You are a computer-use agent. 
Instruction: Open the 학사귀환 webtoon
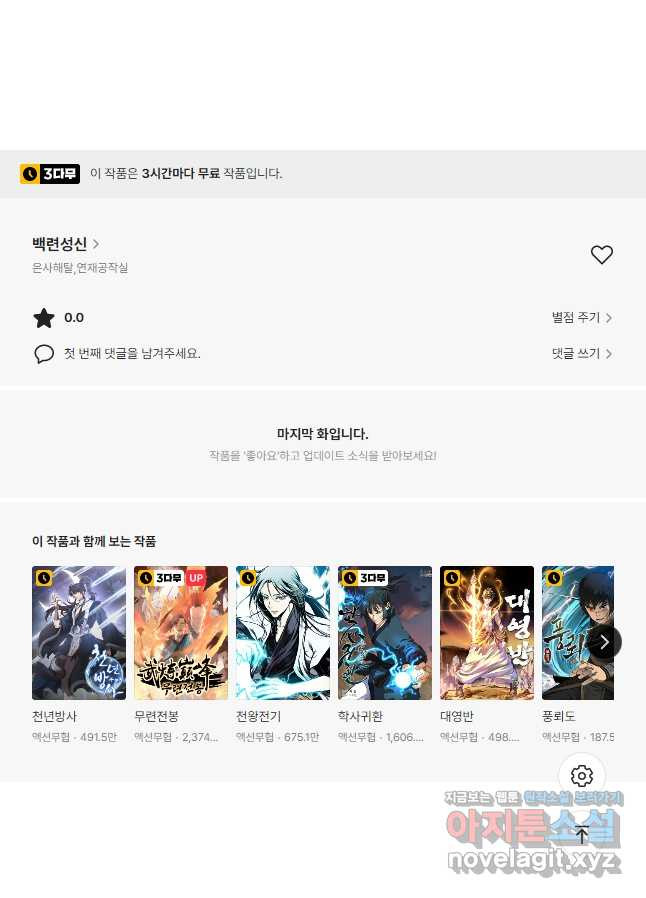[385, 633]
